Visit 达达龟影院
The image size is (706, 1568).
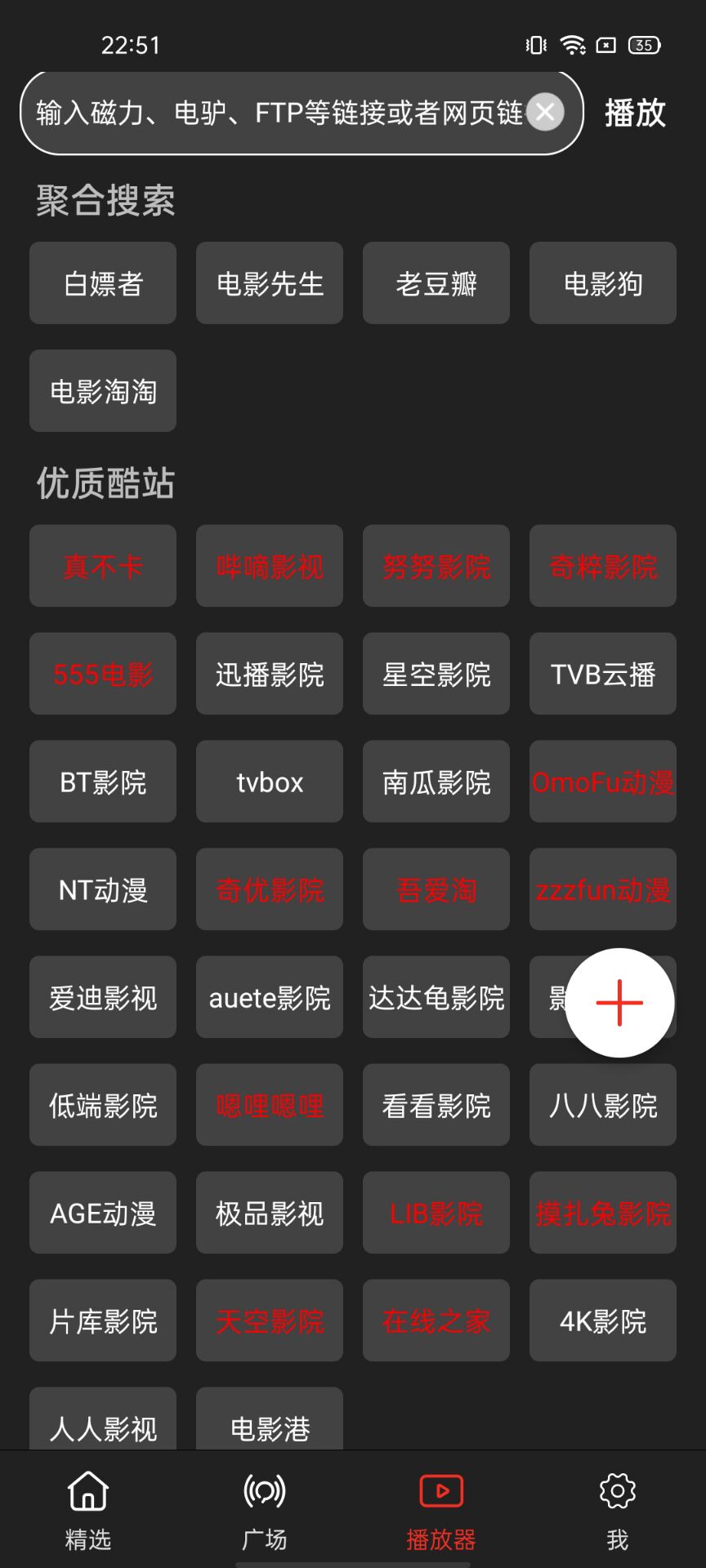tap(436, 997)
